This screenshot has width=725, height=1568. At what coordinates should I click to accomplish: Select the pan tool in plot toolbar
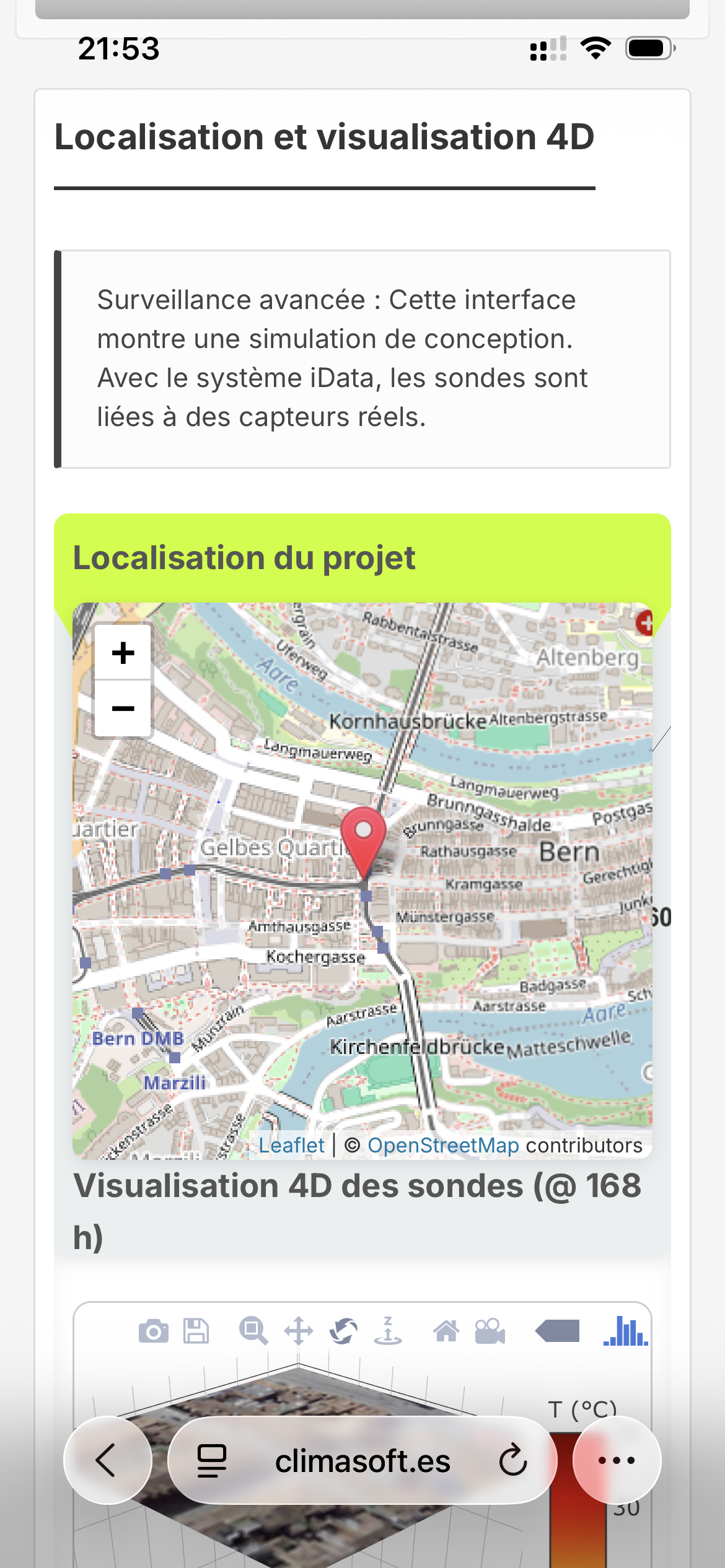point(298,1331)
